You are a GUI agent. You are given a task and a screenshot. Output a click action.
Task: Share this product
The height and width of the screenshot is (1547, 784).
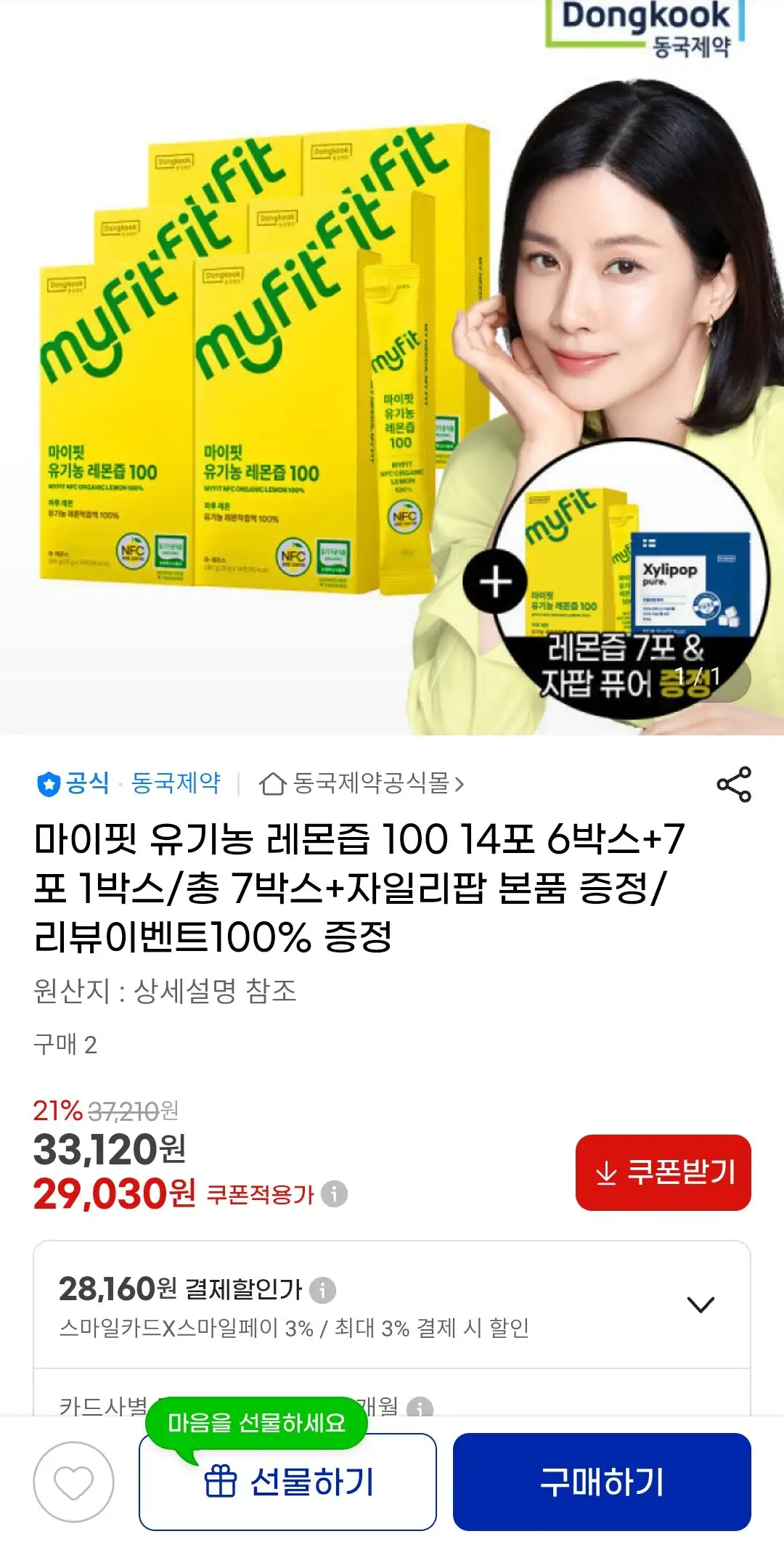(x=734, y=784)
